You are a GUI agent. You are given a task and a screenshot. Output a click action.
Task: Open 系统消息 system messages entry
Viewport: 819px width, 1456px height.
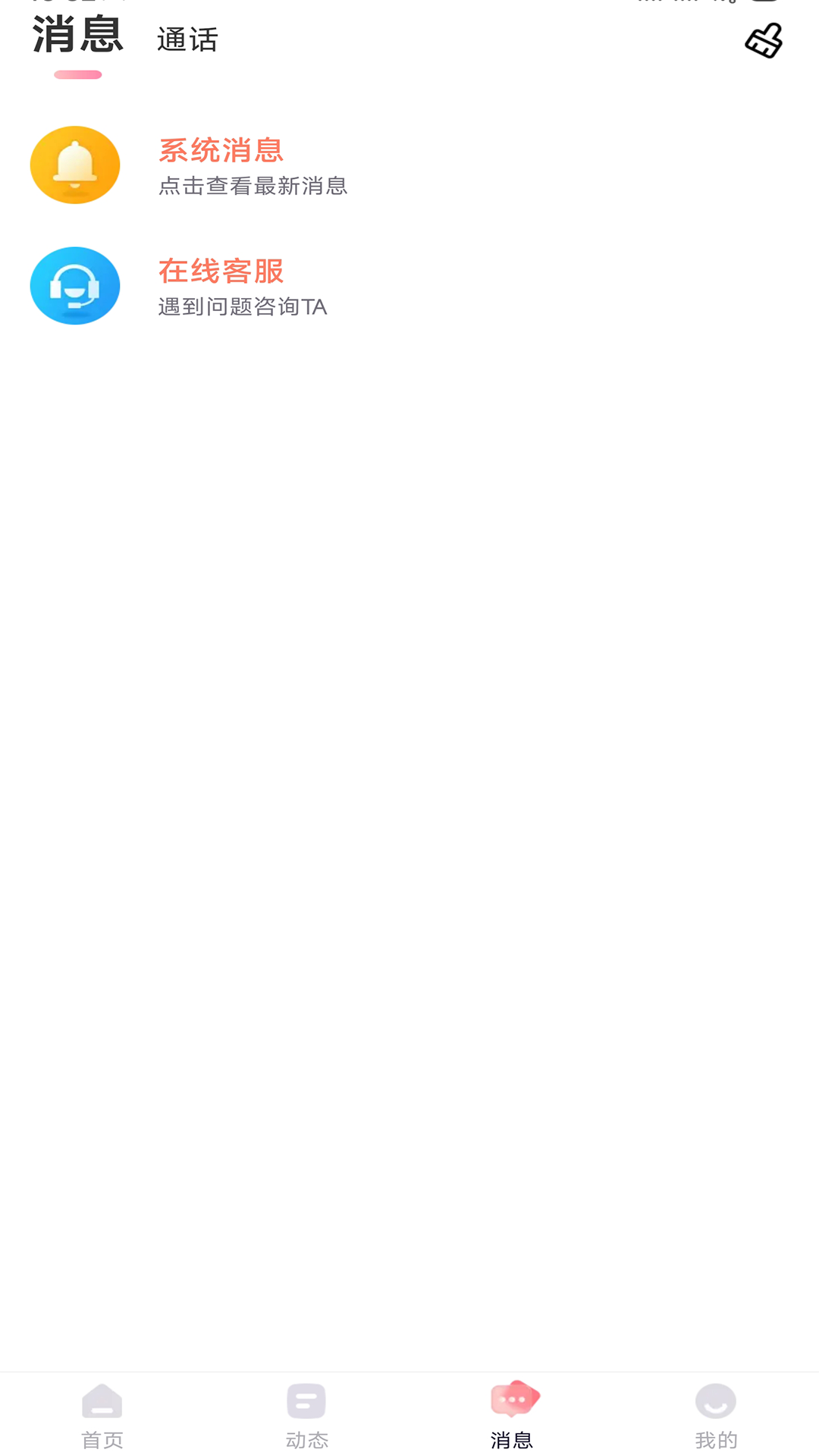(x=221, y=151)
